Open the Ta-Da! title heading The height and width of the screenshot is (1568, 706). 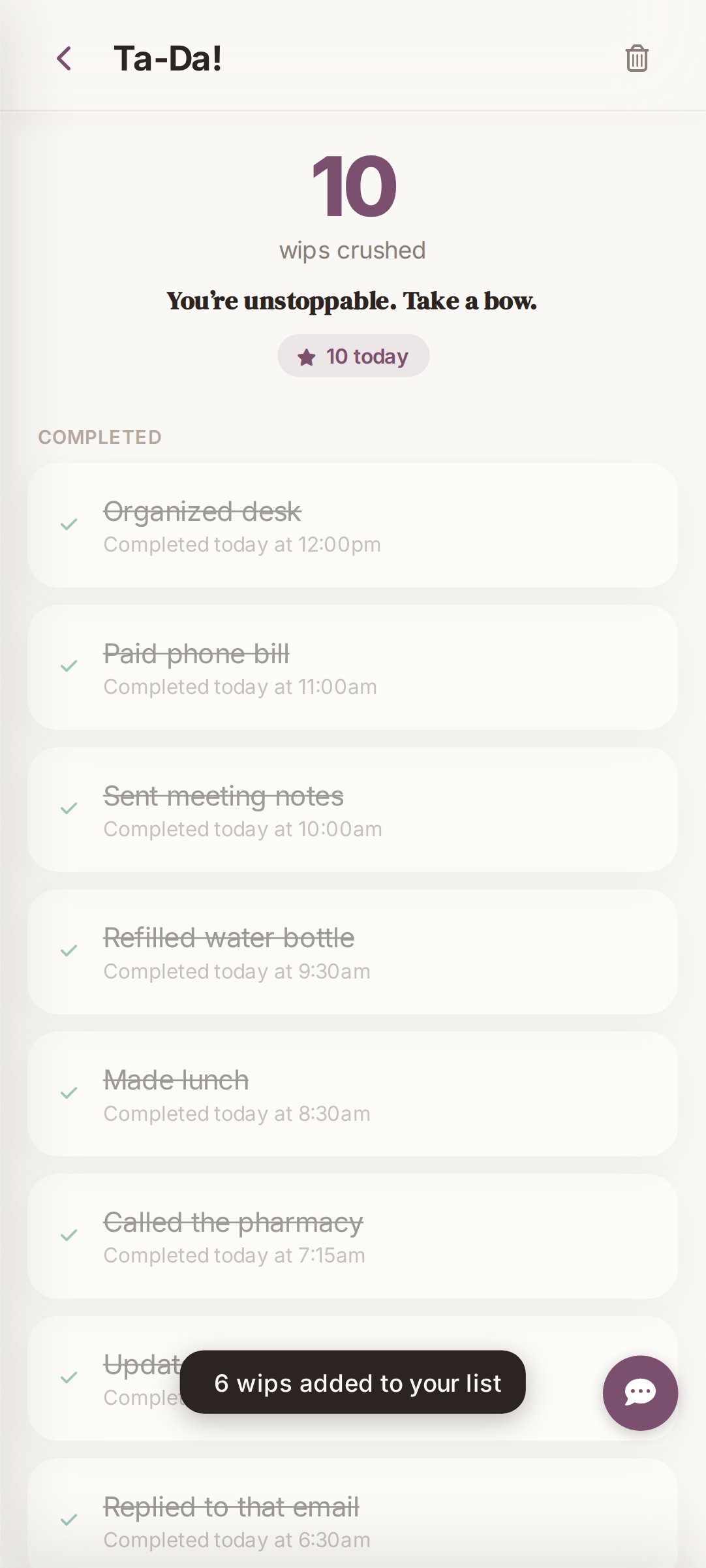point(168,58)
